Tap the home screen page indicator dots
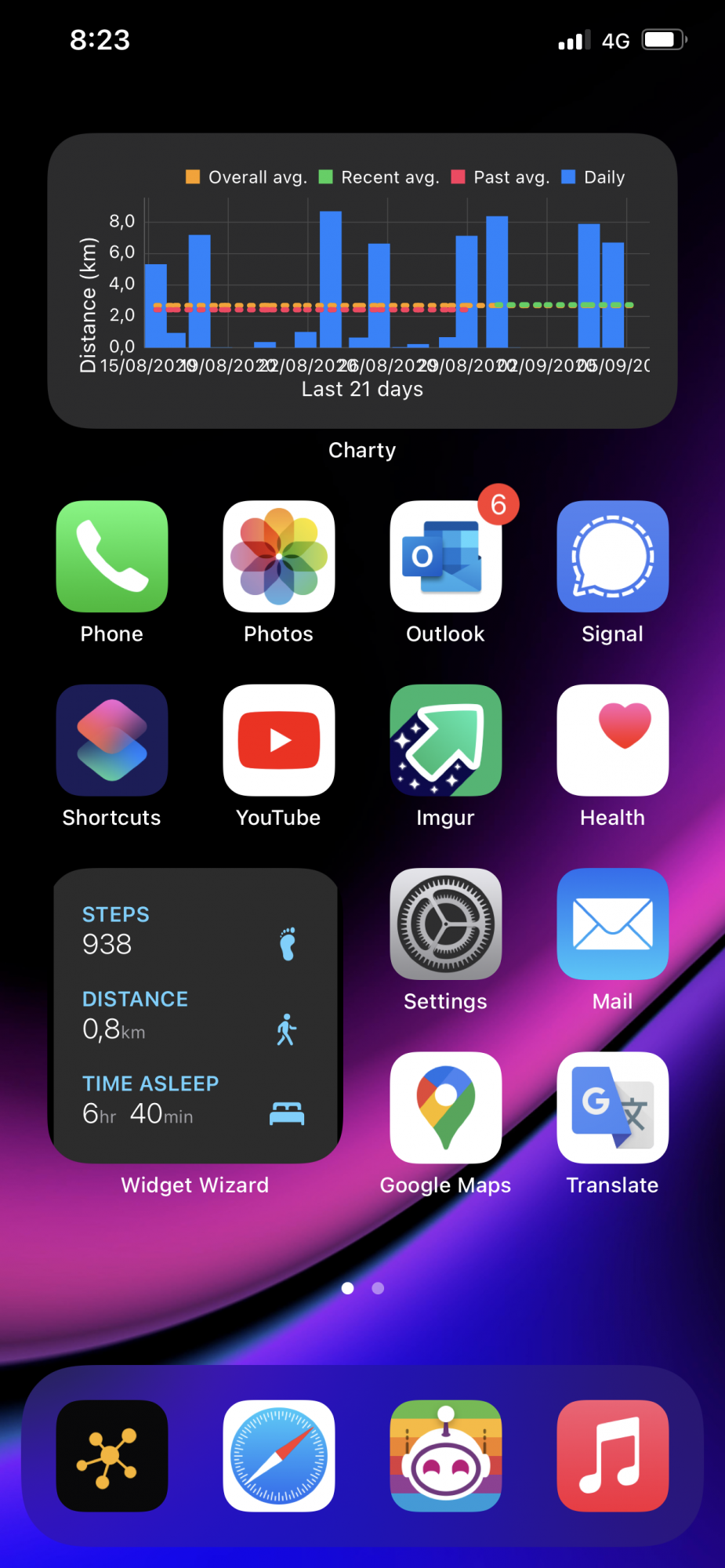Screen dimensions: 725x1568 pos(362,1288)
